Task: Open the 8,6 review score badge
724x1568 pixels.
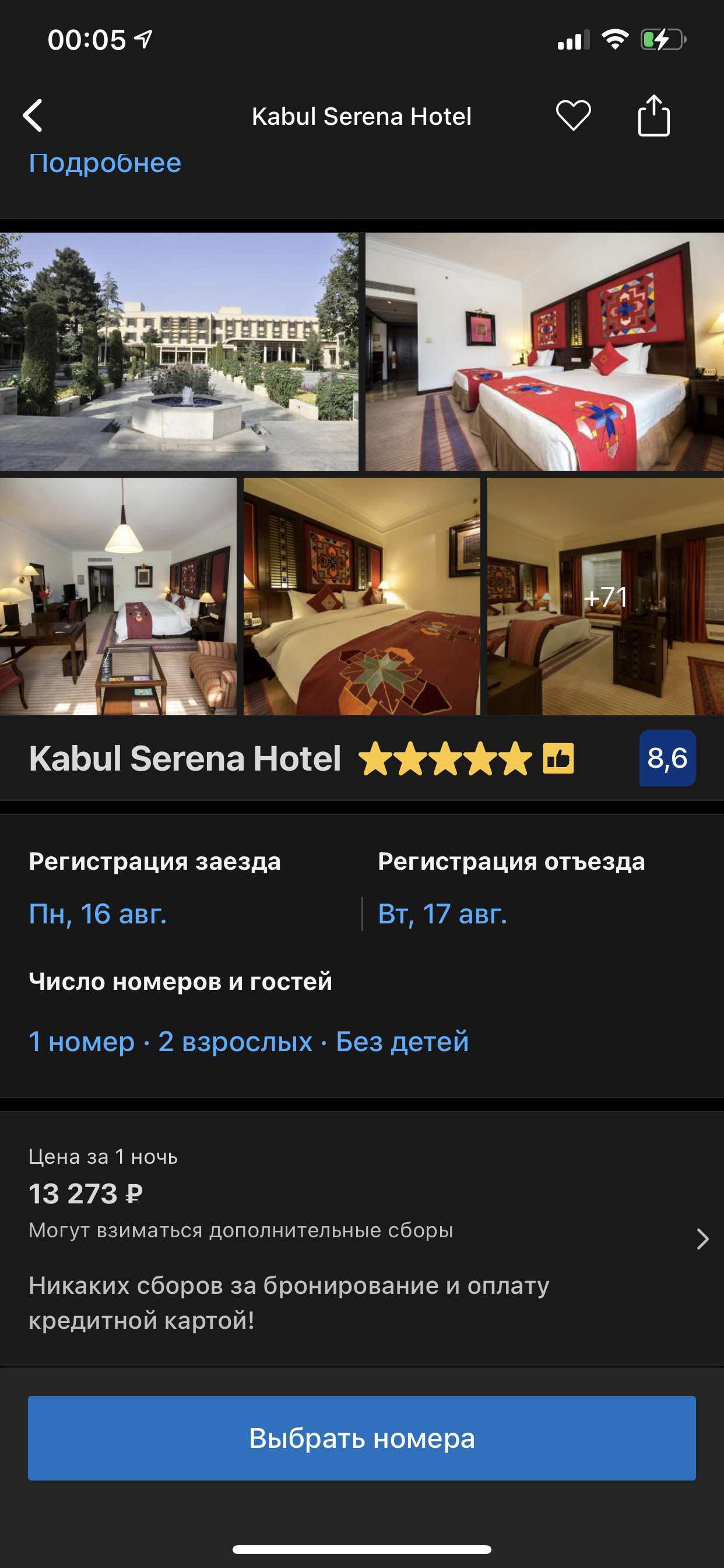Action: [x=667, y=758]
